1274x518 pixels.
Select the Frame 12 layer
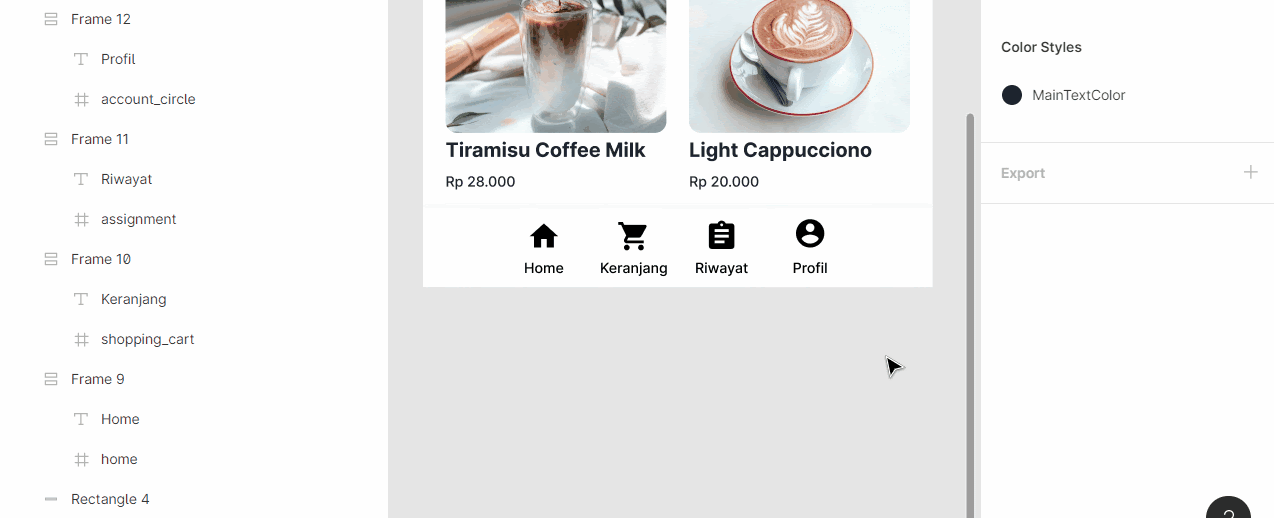click(x=100, y=19)
